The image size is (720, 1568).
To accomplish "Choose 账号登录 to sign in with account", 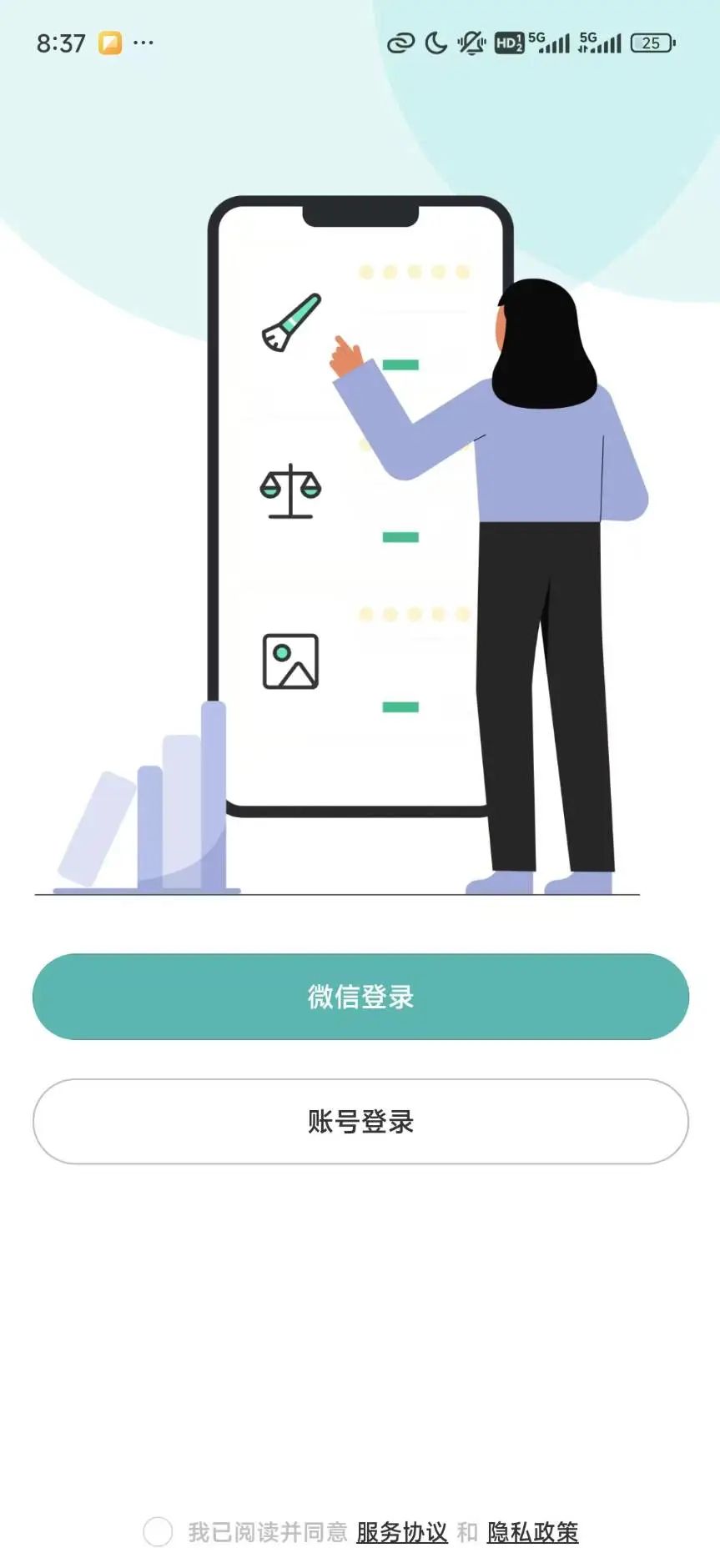I will click(360, 1122).
